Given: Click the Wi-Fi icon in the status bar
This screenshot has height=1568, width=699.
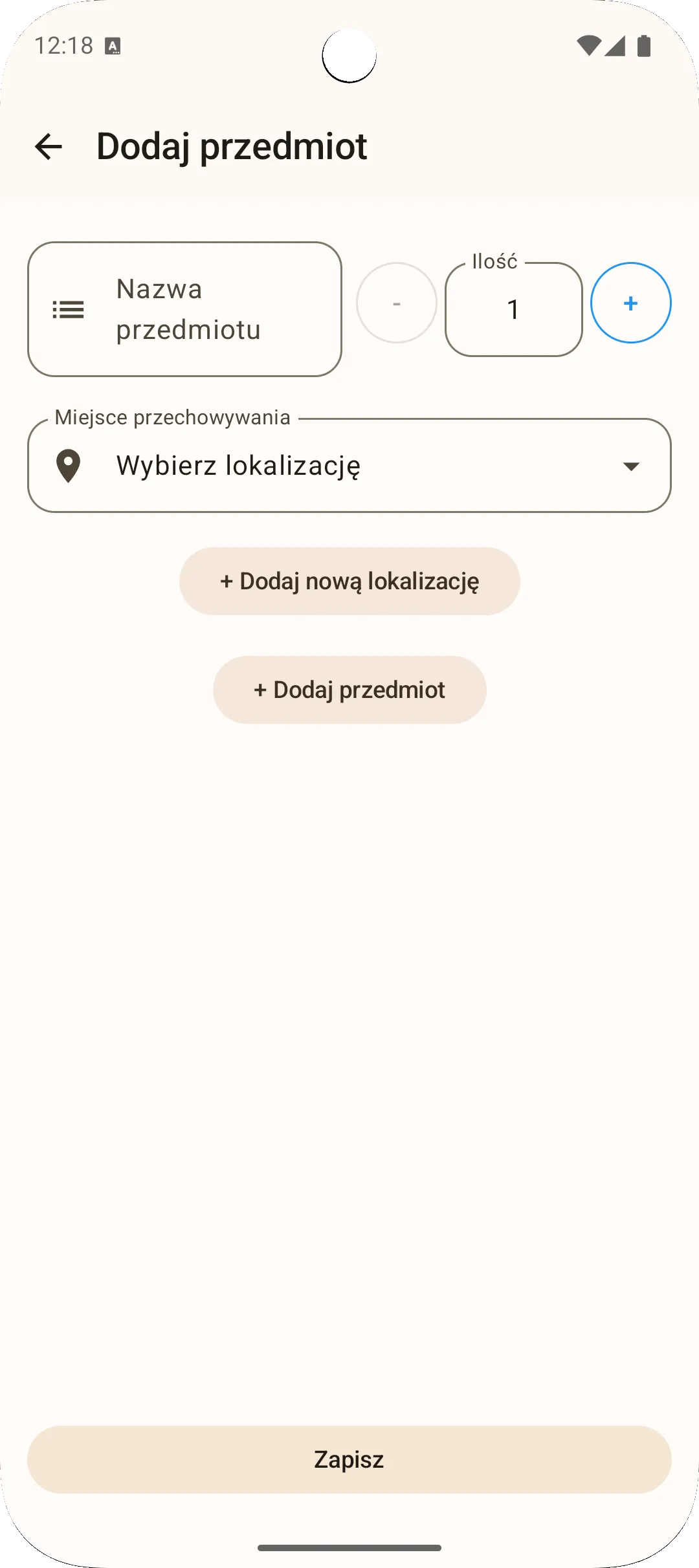Looking at the screenshot, I should coord(588,44).
